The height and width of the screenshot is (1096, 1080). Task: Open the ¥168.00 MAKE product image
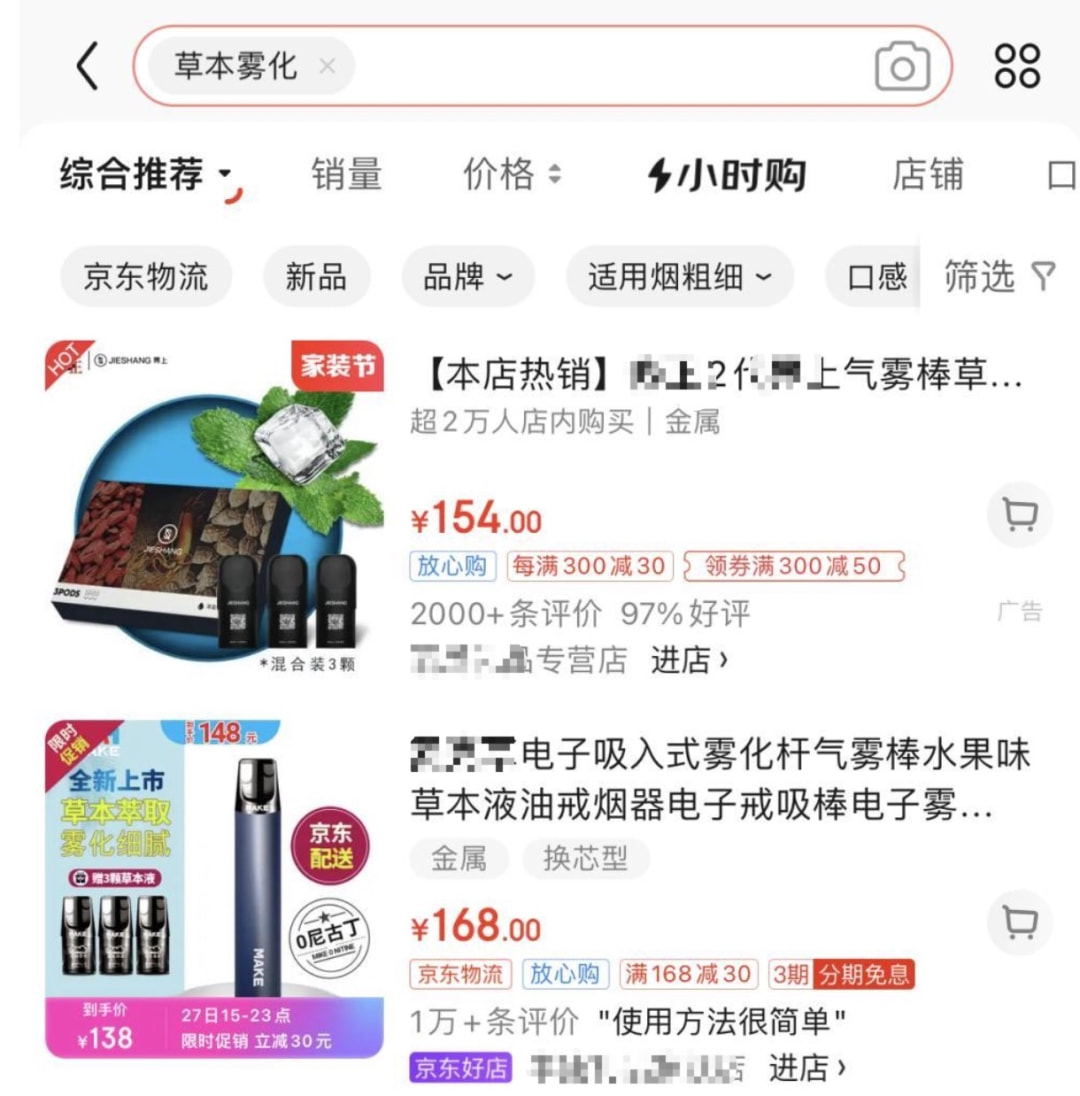[x=214, y=888]
